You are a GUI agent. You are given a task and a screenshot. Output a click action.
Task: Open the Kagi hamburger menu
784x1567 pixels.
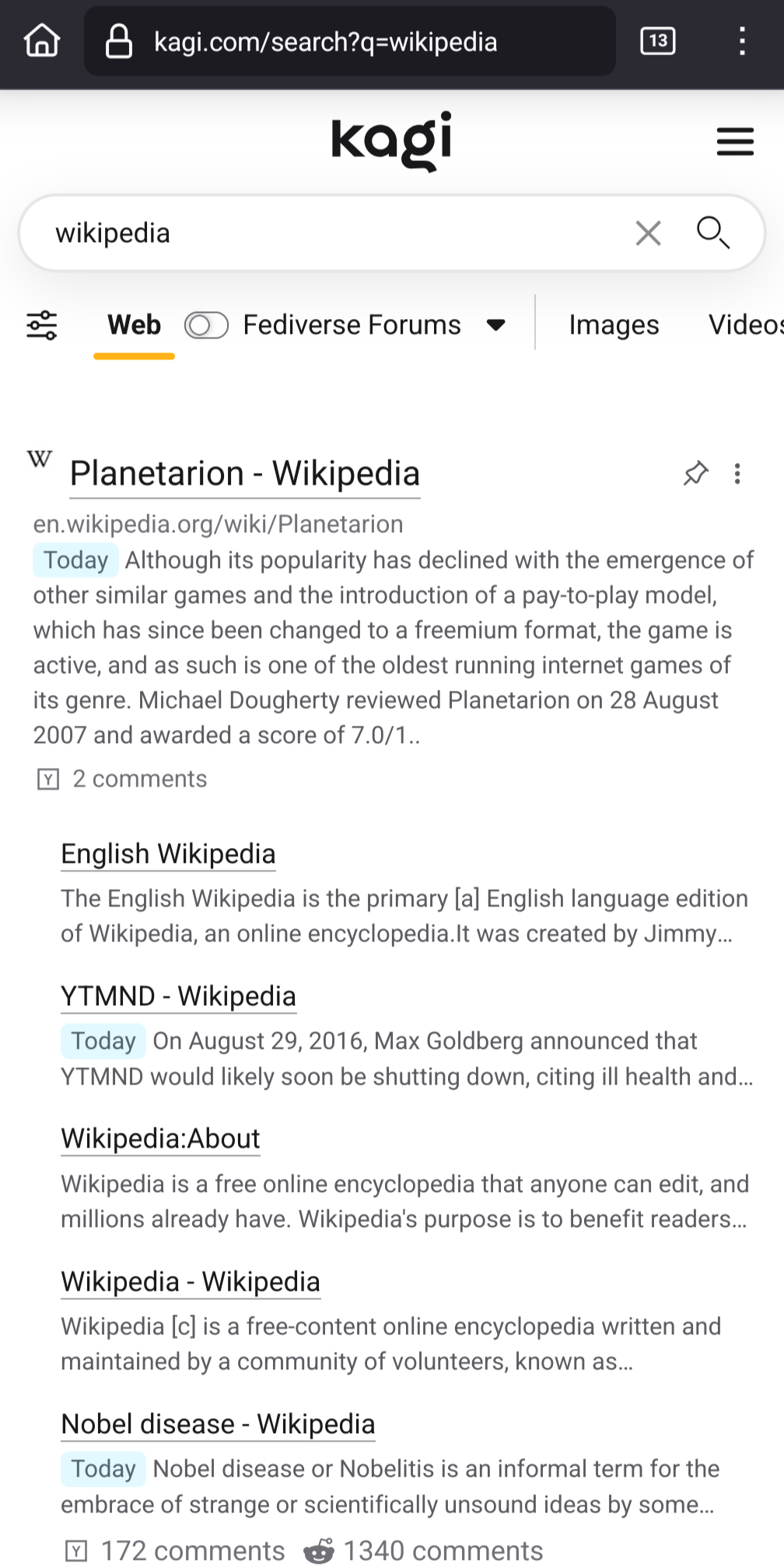[x=734, y=142]
